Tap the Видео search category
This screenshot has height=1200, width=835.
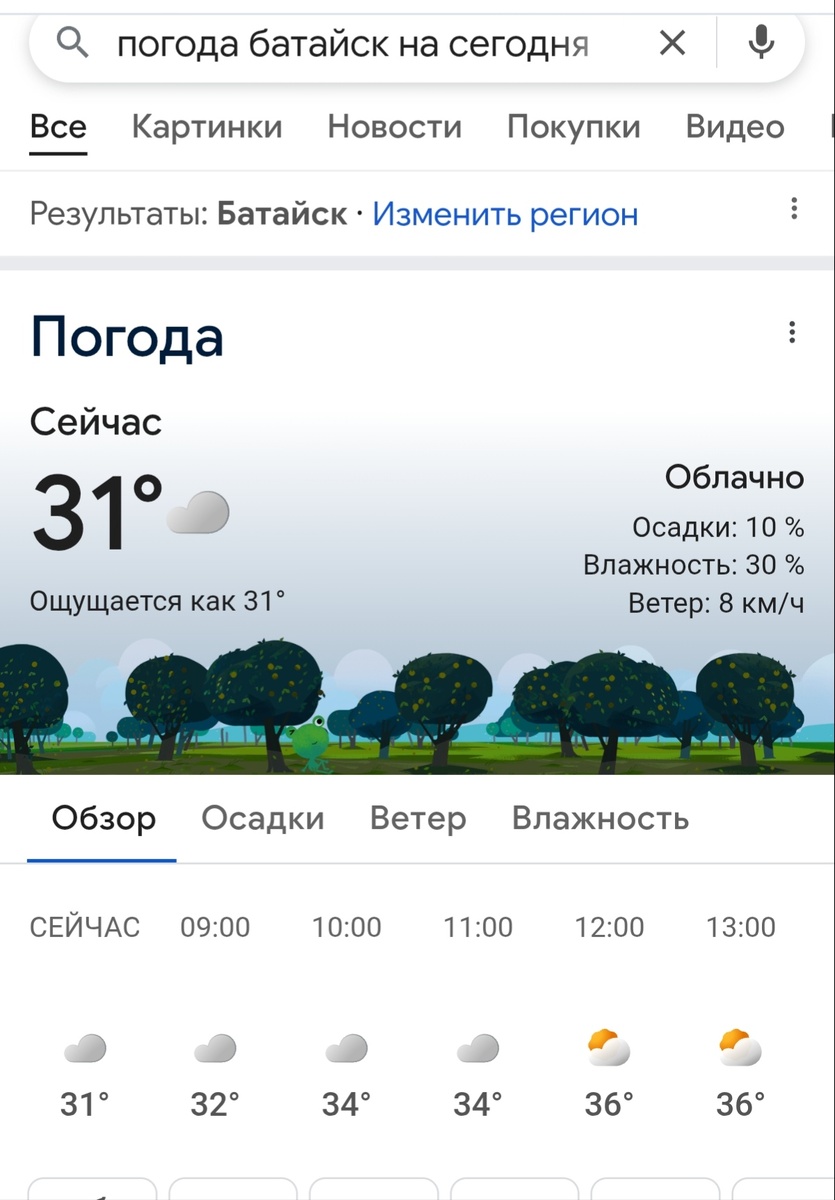coord(734,126)
